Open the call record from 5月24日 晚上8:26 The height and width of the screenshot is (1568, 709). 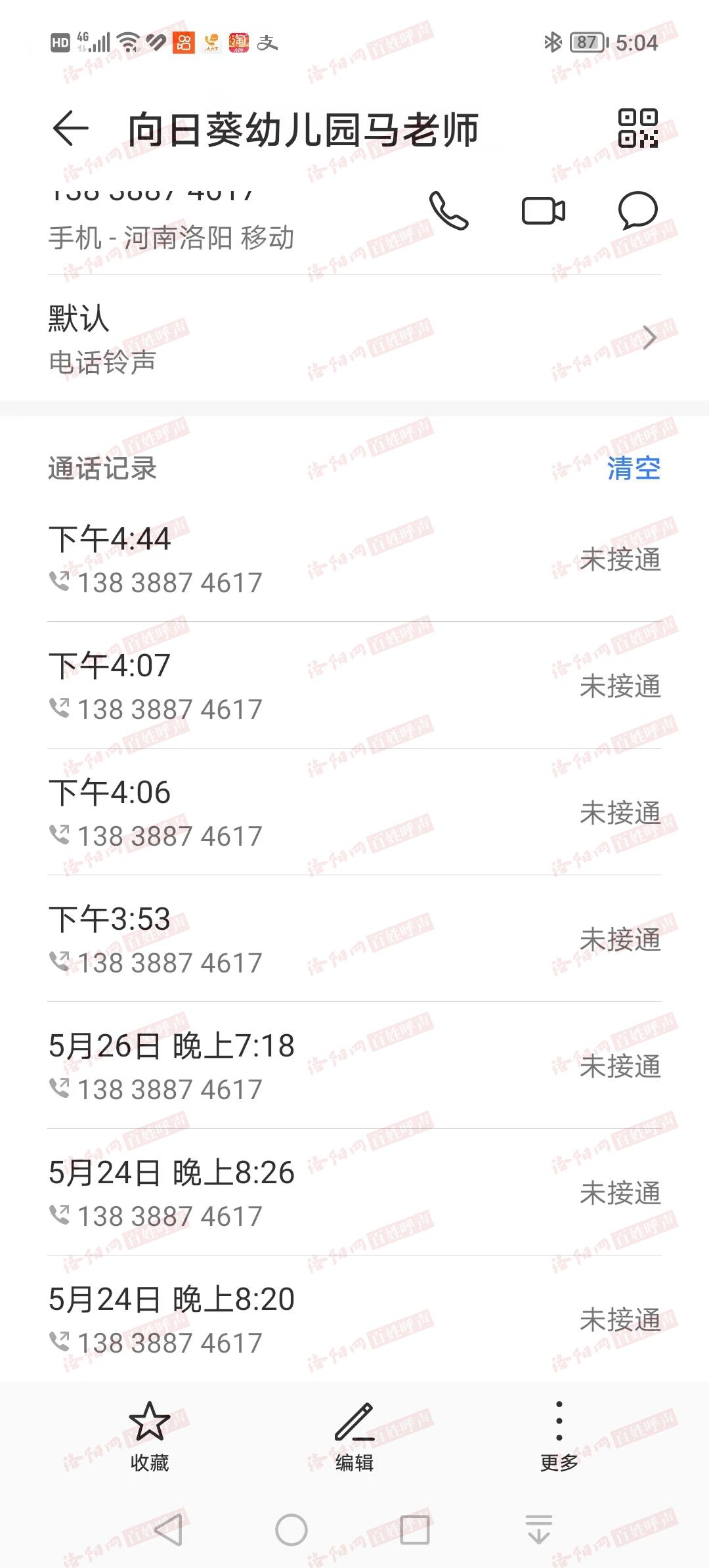[354, 1193]
